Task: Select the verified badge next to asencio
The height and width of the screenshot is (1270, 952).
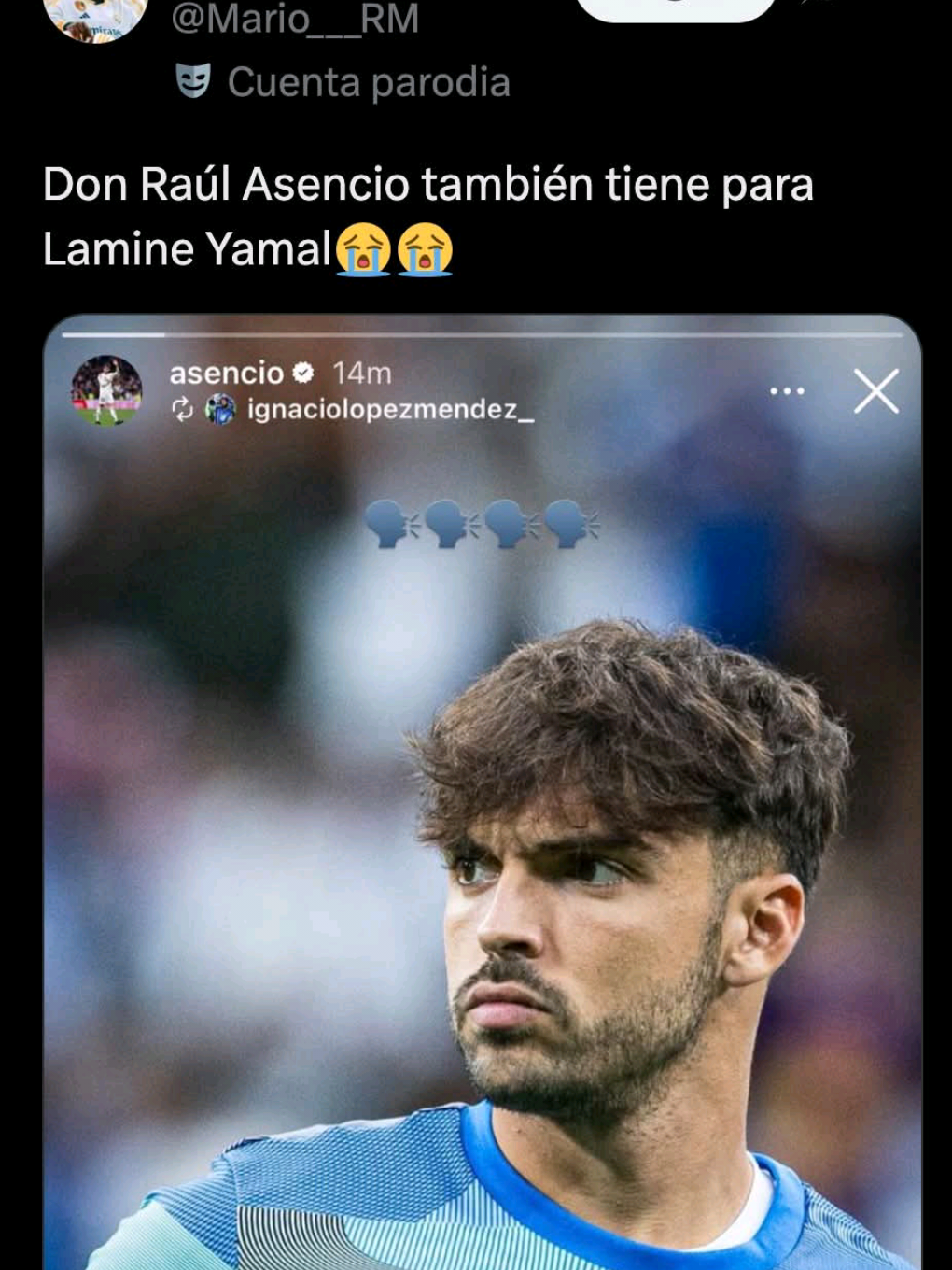Action: 301,373
